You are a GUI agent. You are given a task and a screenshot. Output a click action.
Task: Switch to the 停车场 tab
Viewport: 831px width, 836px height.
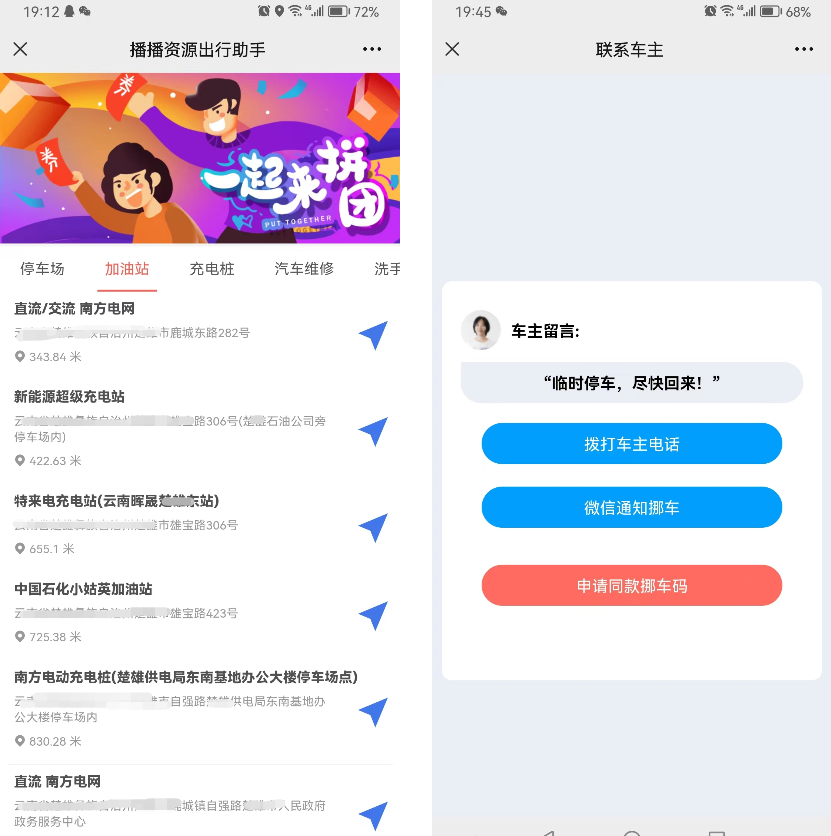42,269
